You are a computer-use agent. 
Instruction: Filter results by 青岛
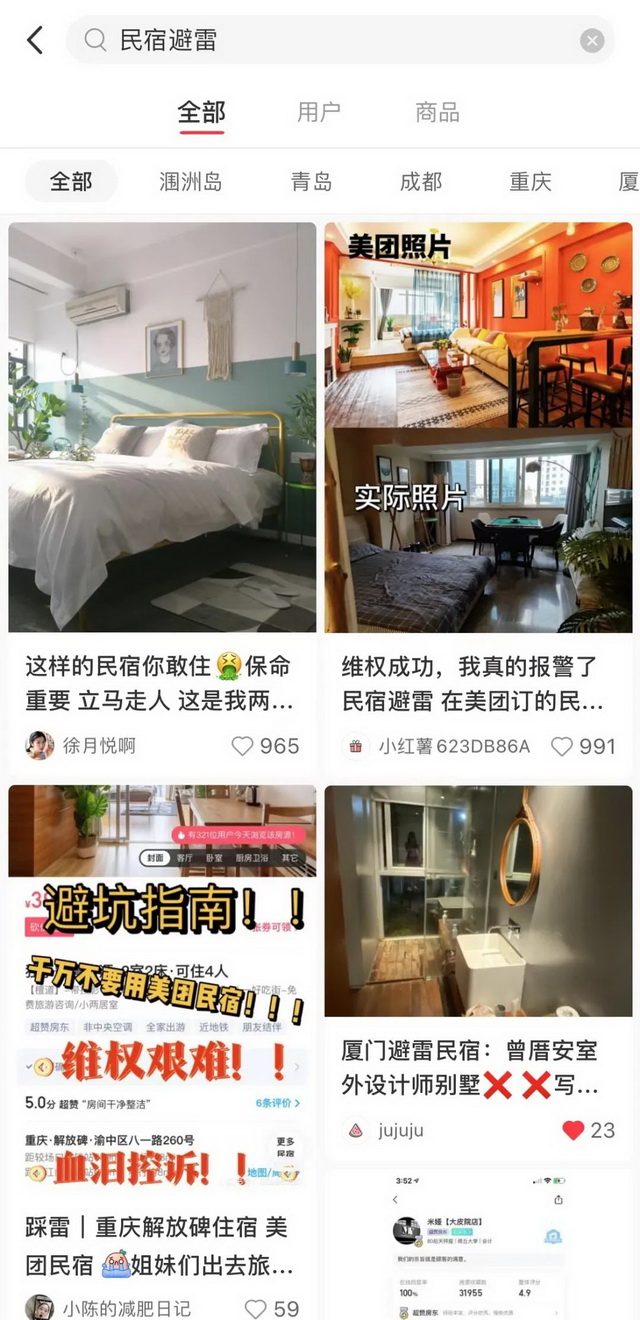point(311,182)
